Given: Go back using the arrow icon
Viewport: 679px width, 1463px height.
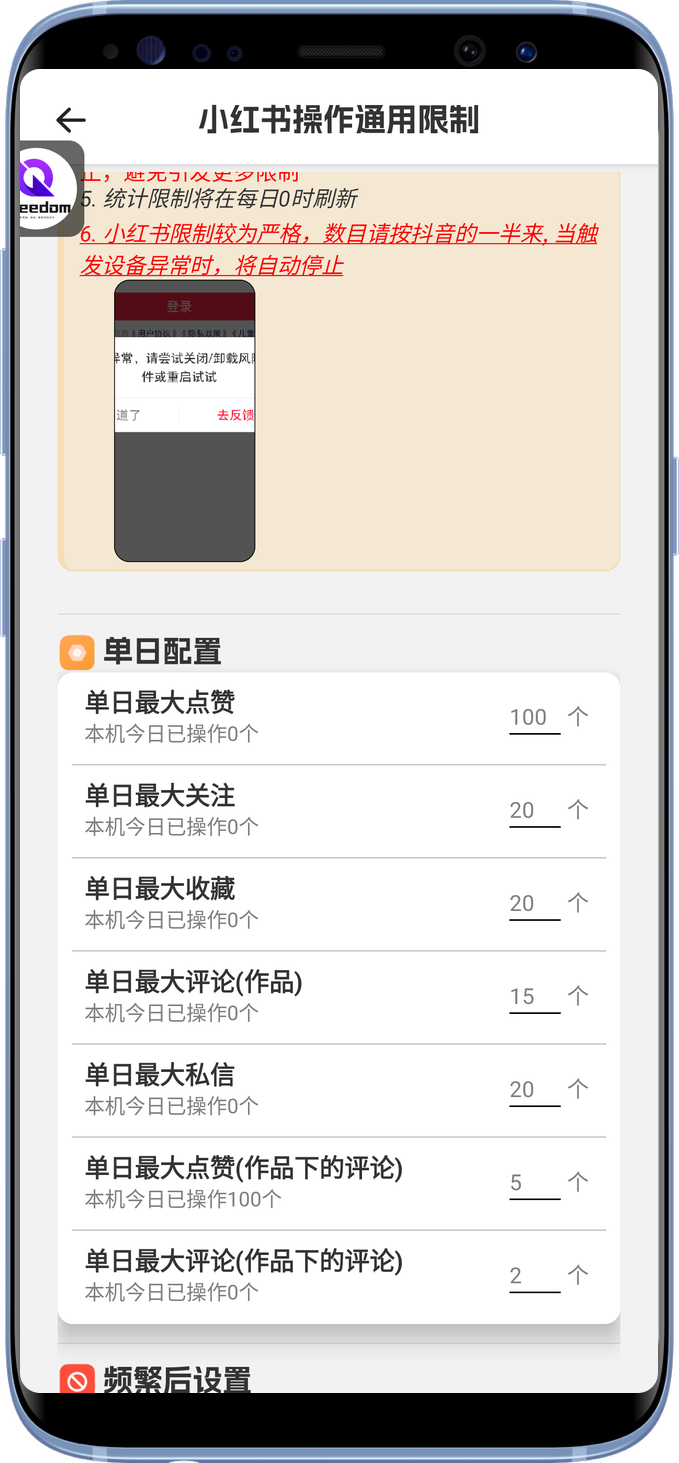Looking at the screenshot, I should pyautogui.click(x=71, y=120).
